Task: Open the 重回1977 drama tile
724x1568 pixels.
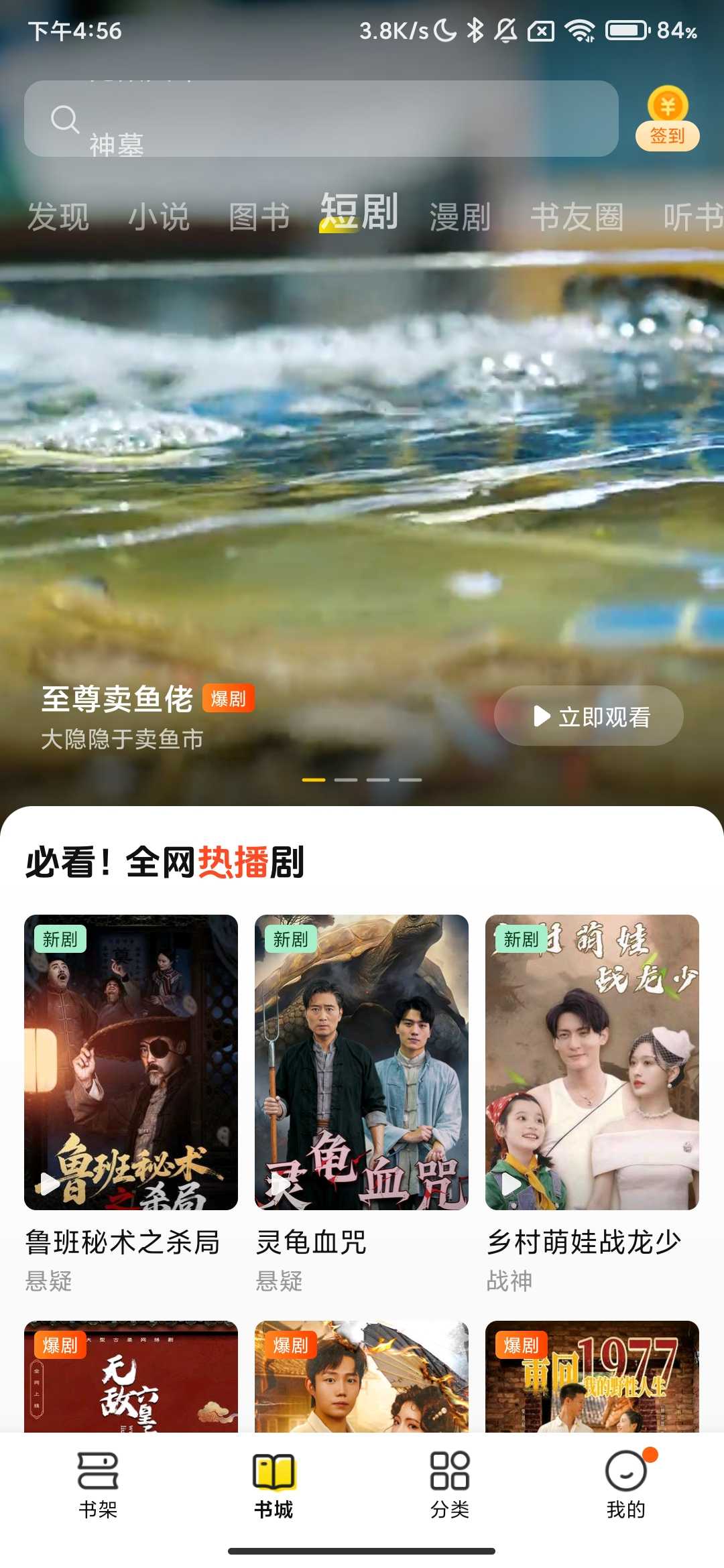Action: [x=592, y=1377]
